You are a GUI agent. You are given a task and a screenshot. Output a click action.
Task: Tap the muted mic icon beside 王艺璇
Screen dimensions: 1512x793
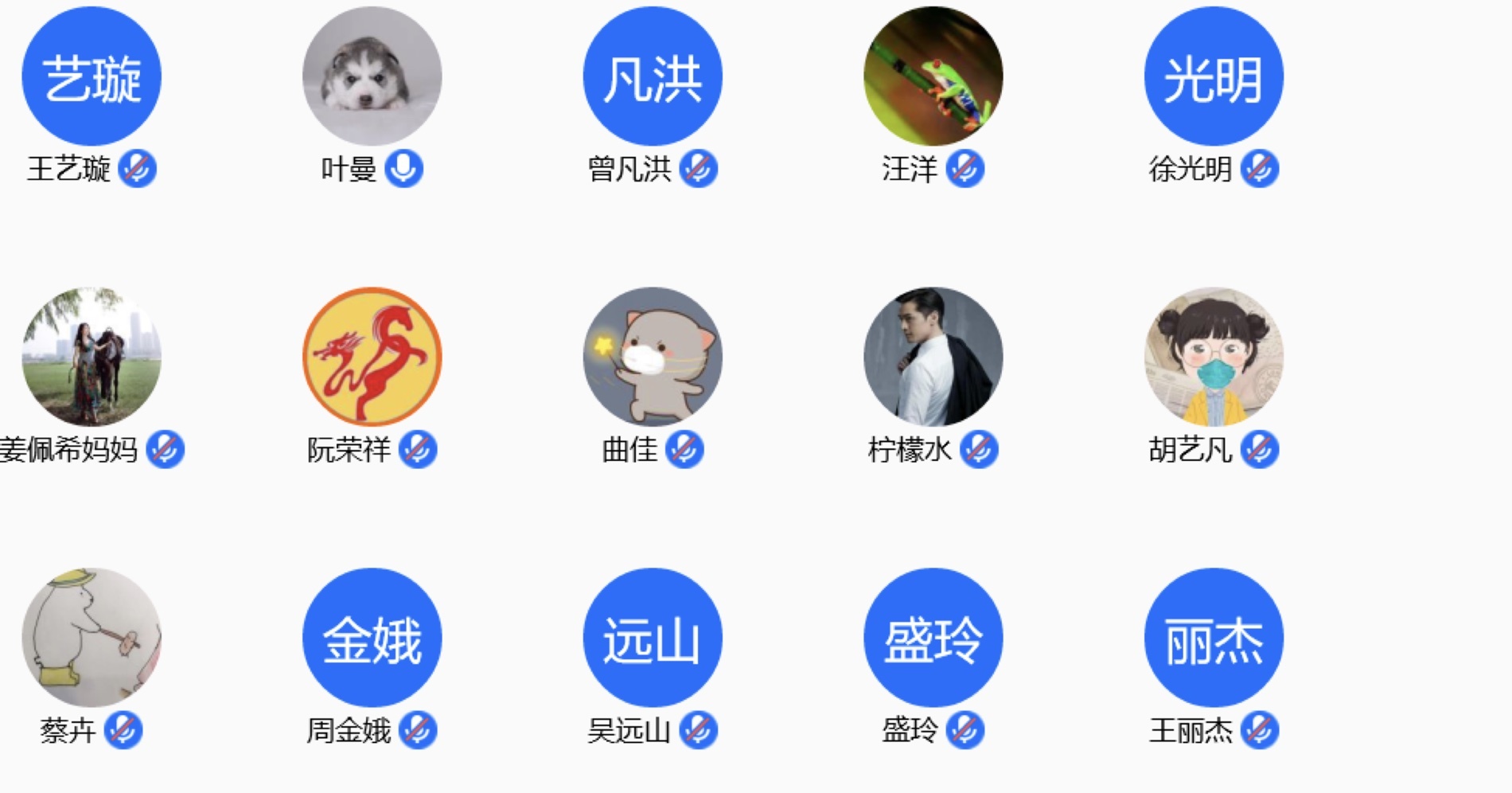(x=137, y=169)
